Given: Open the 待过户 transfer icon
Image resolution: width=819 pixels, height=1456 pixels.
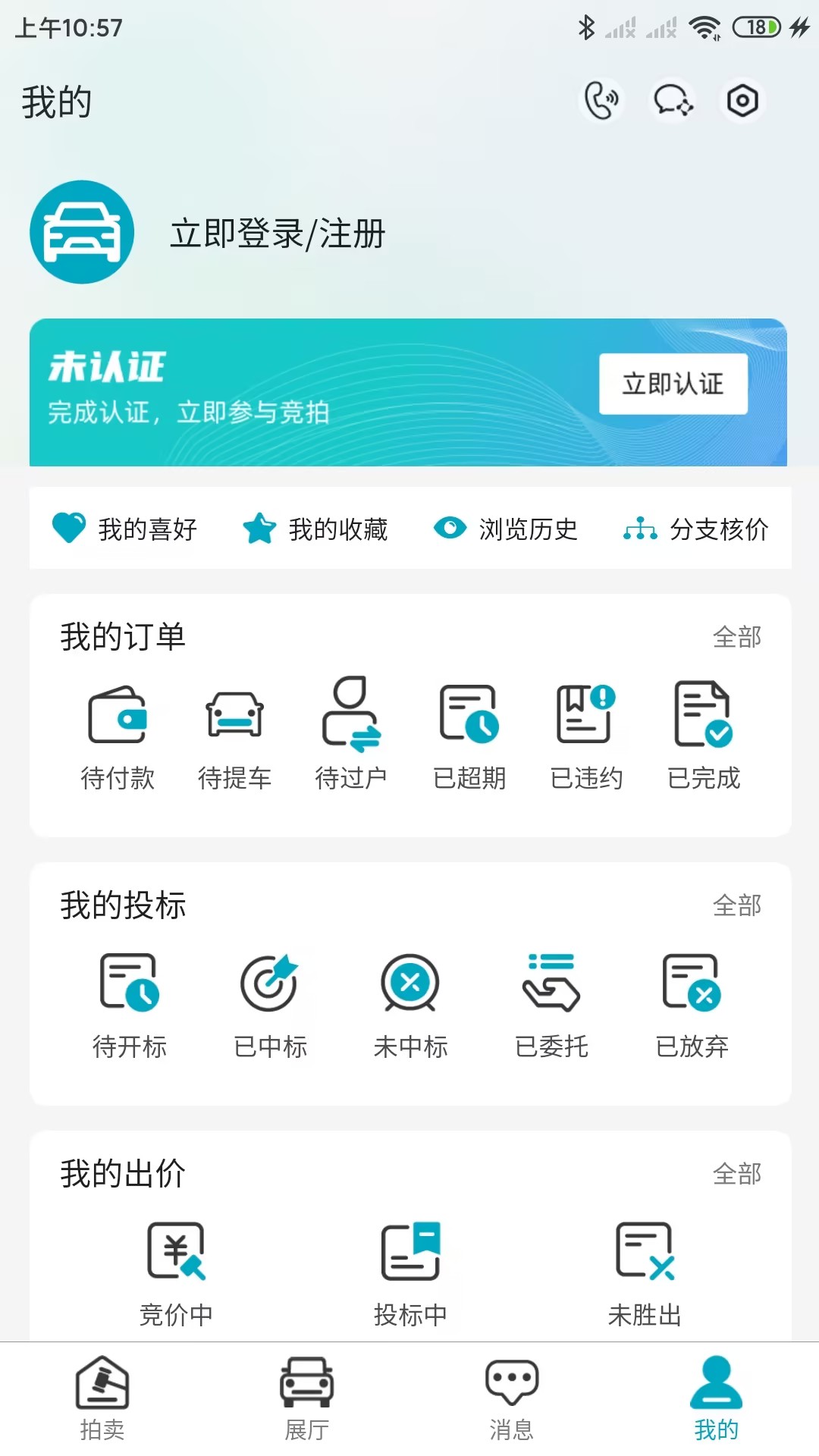Looking at the screenshot, I should [x=353, y=715].
